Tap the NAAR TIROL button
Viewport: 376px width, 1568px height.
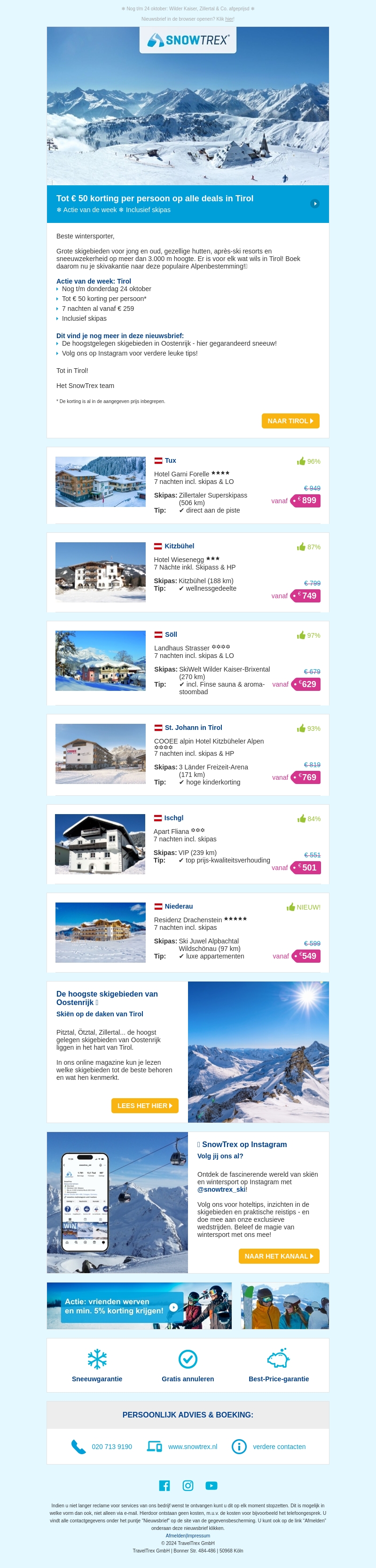click(290, 420)
